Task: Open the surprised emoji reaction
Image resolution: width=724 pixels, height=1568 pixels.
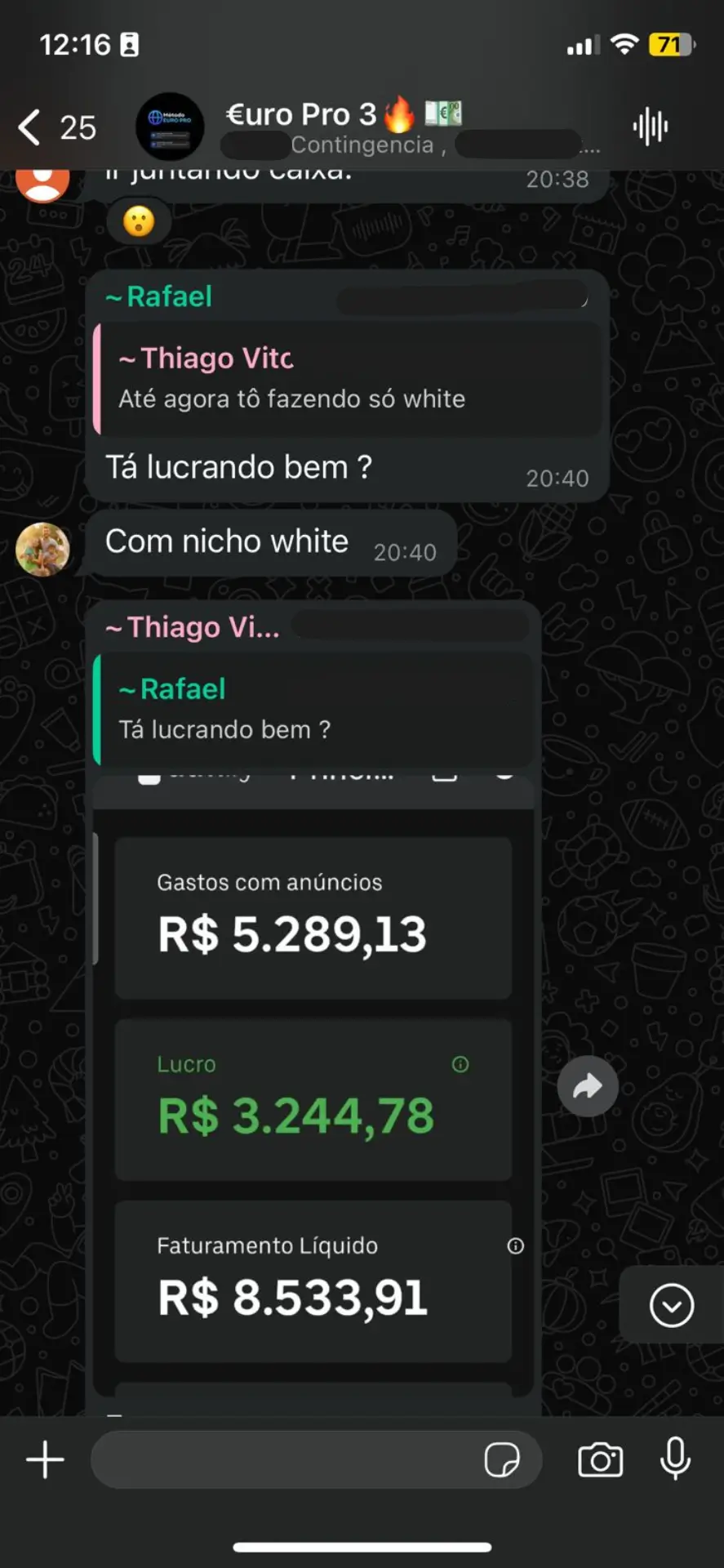Action: 139,221
